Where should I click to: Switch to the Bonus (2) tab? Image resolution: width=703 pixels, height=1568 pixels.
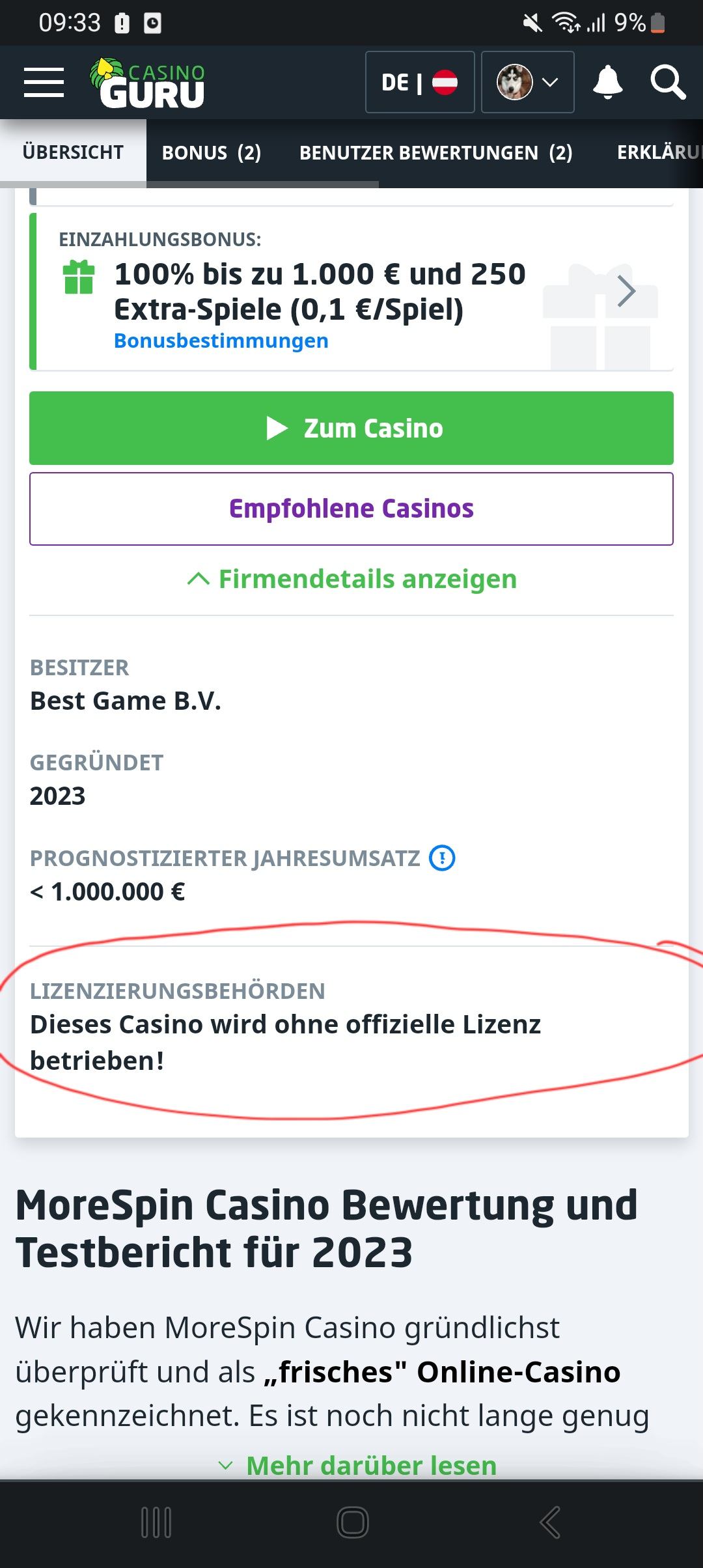pyautogui.click(x=211, y=152)
